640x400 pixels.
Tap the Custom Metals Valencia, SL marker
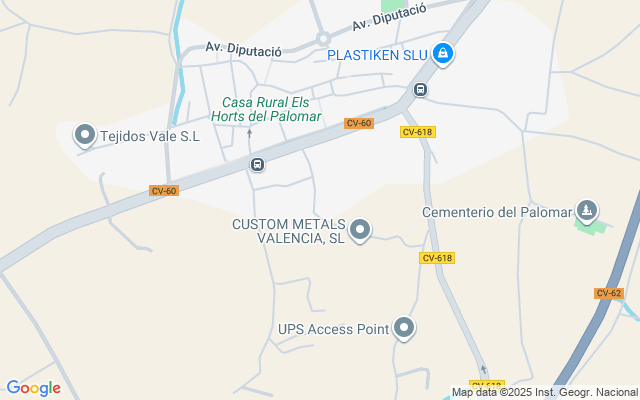coord(360,230)
